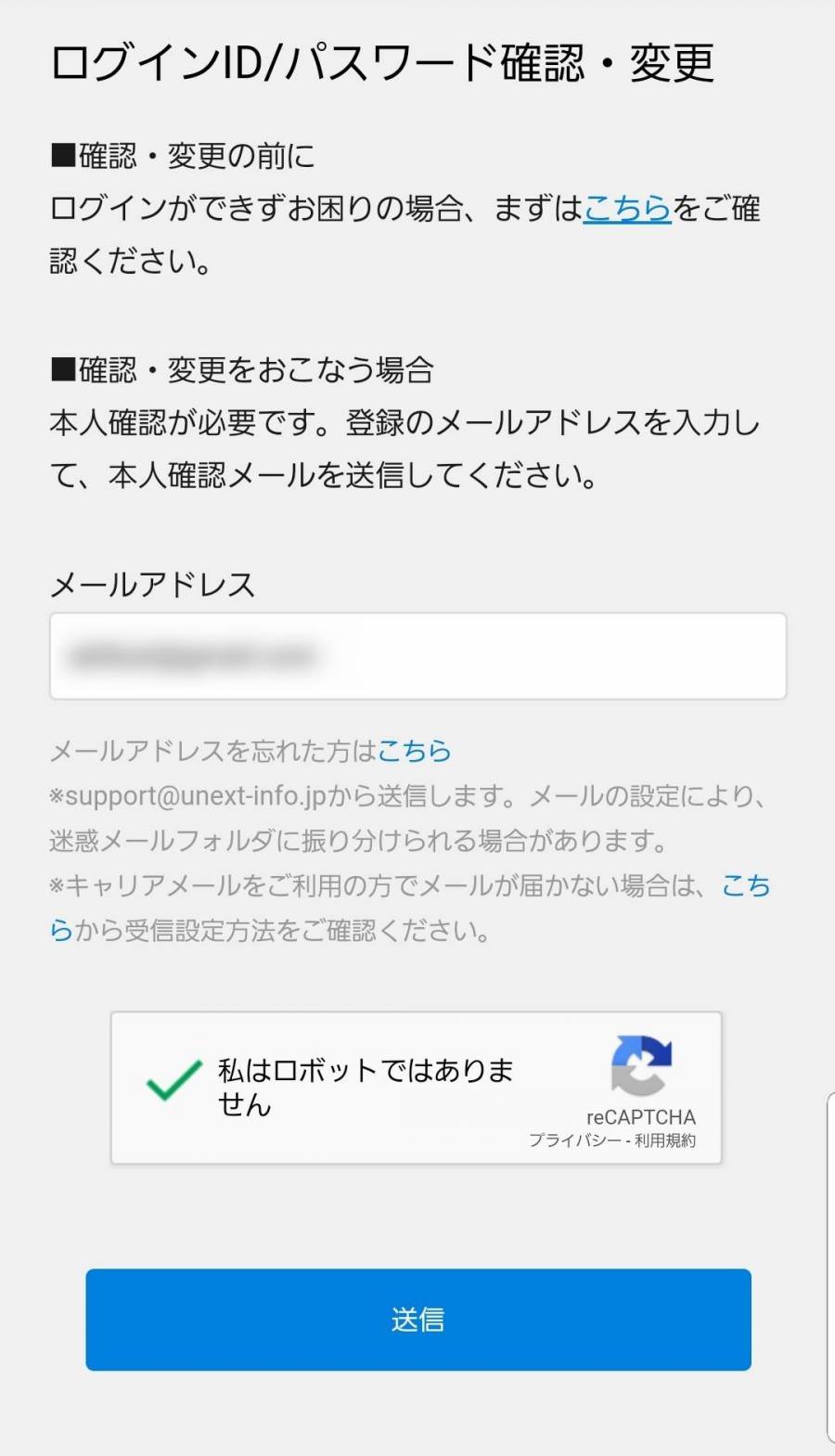The height and width of the screenshot is (1456, 835).
Task: Open reCAPTCHA 利用規約 link
Action: [x=665, y=1140]
